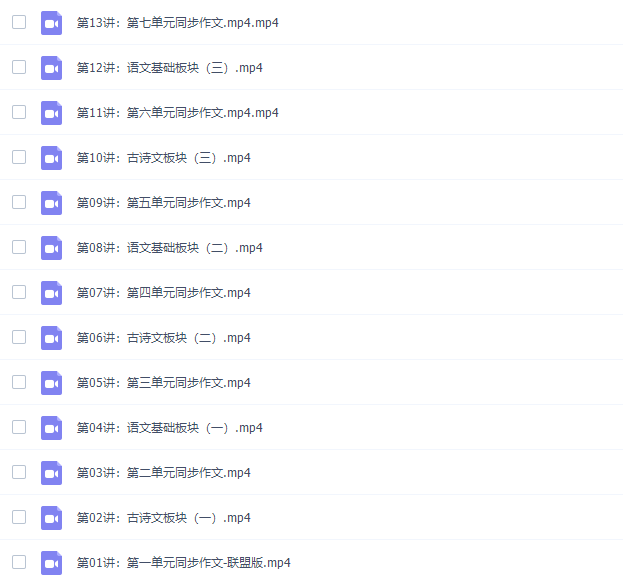Mark the checkbox for 第04讲：语文基础板块（一）
The image size is (623, 575).
[x=19, y=427]
